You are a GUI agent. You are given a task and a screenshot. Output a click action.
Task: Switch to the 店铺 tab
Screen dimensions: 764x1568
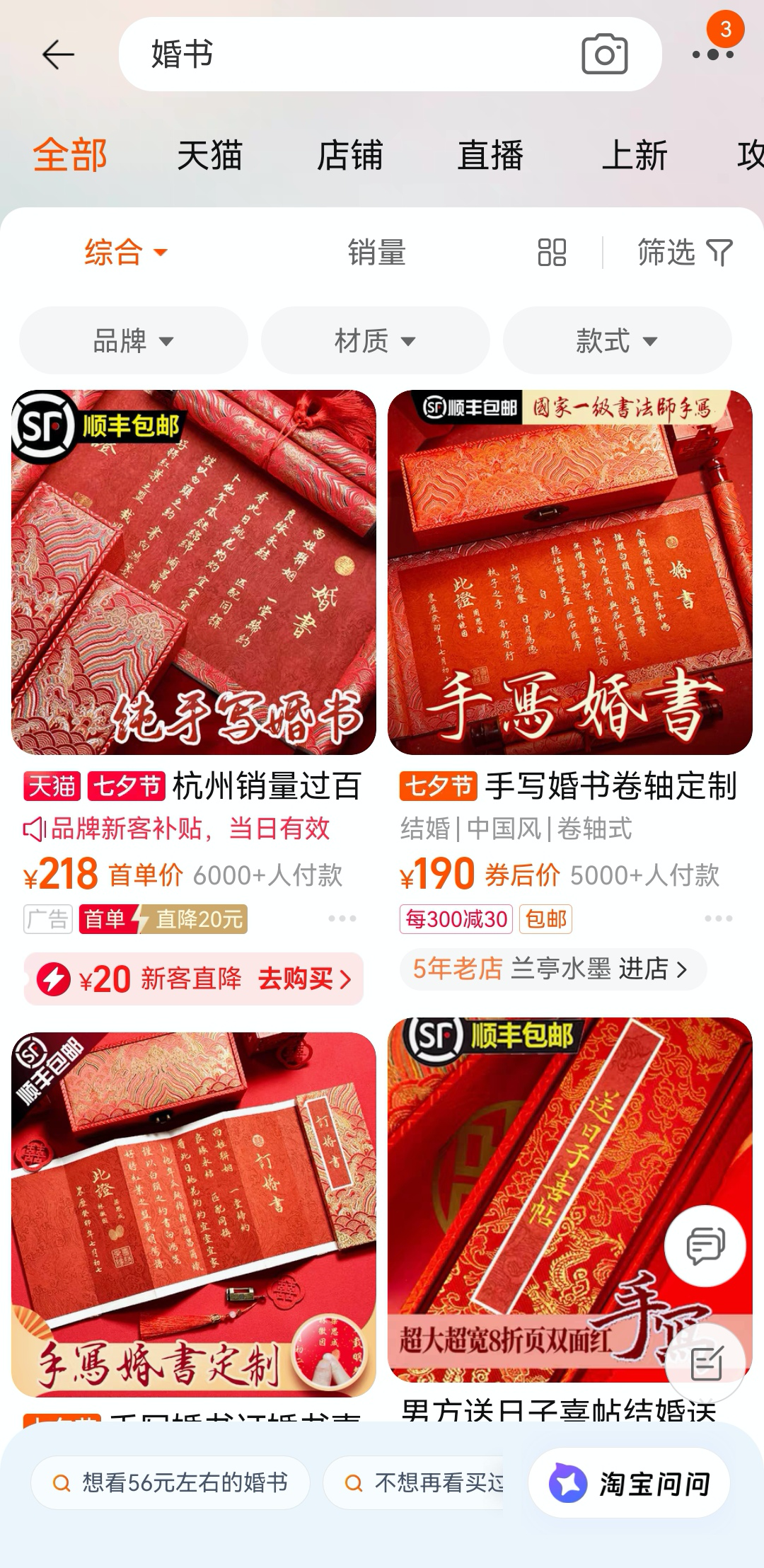click(349, 156)
